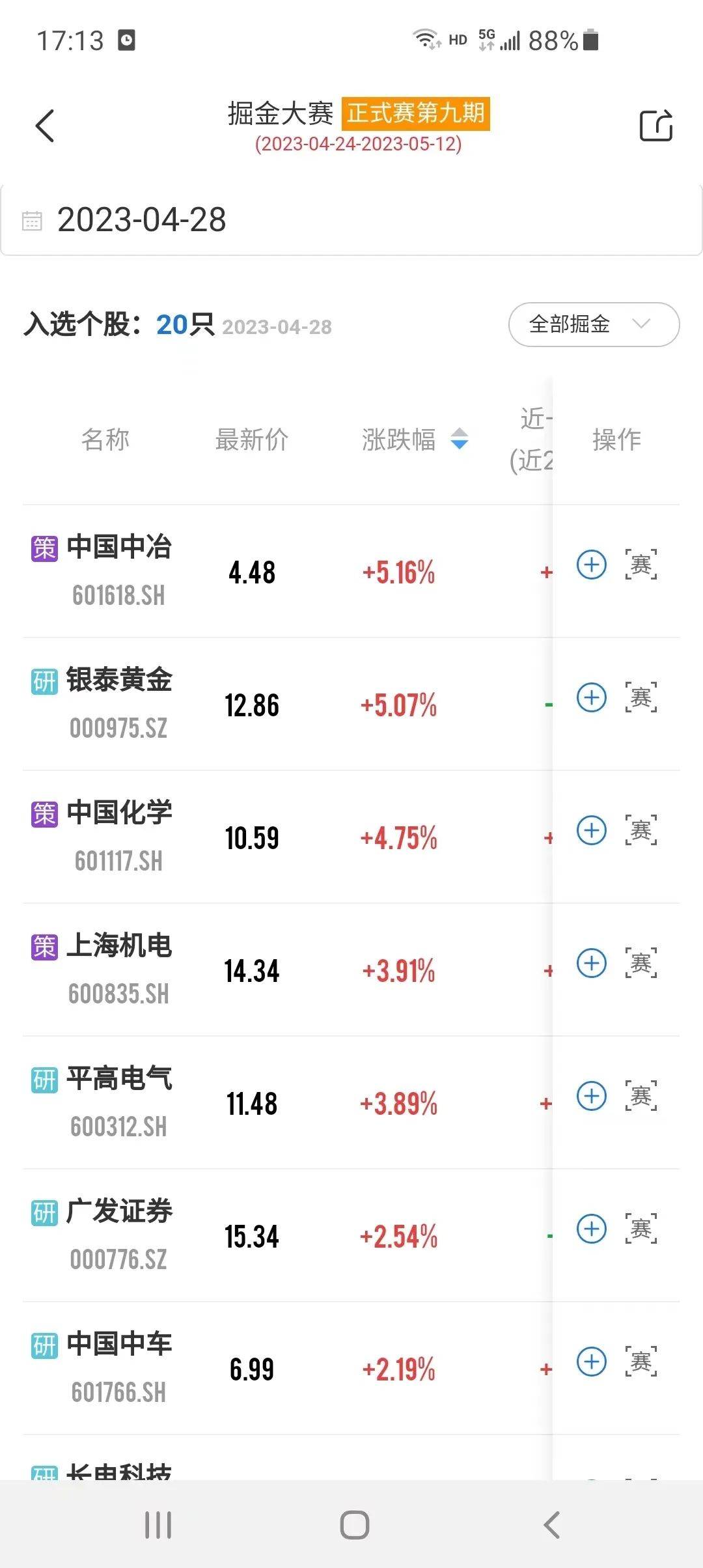This screenshot has height=1568, width=703.
Task: Add 中国化学 with the plus icon
Action: coord(591,830)
